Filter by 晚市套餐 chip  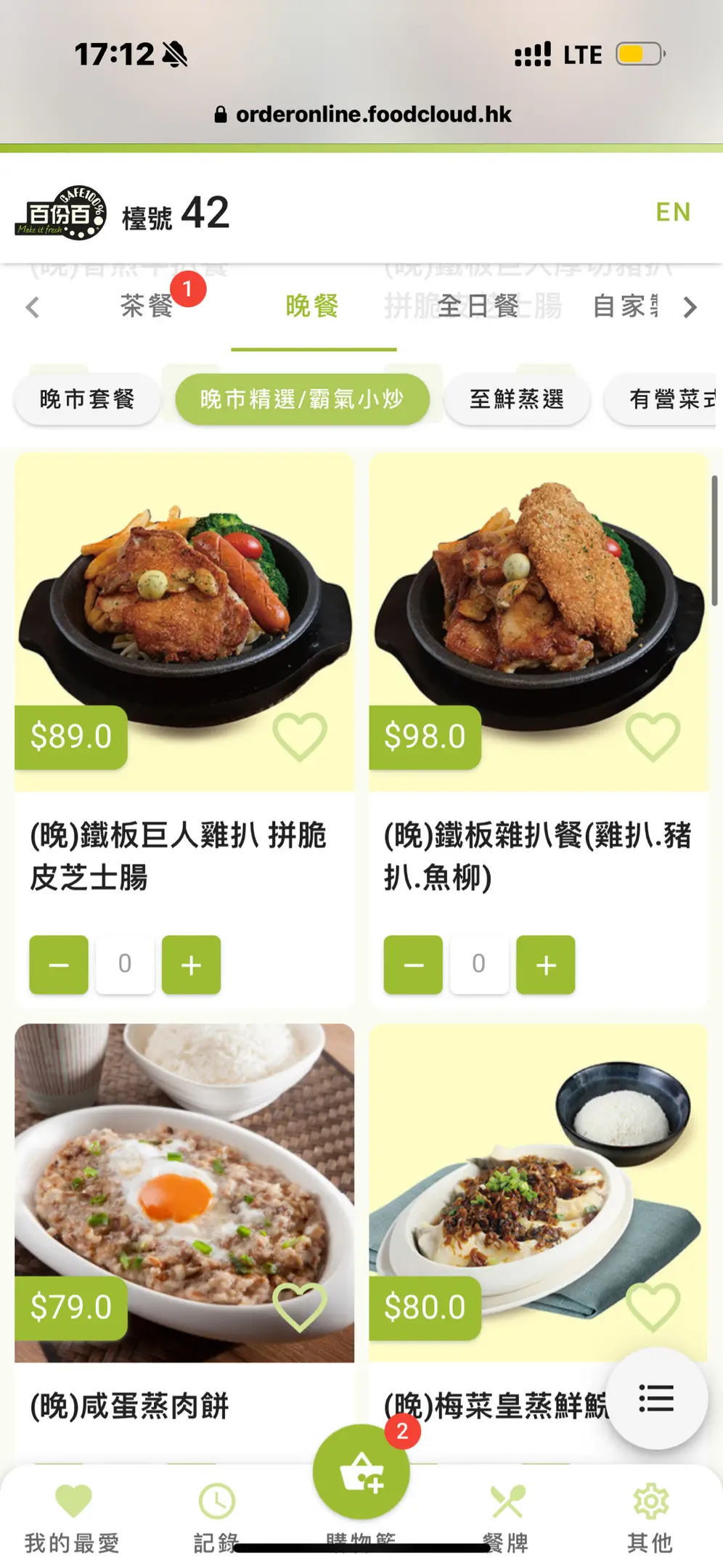point(87,399)
